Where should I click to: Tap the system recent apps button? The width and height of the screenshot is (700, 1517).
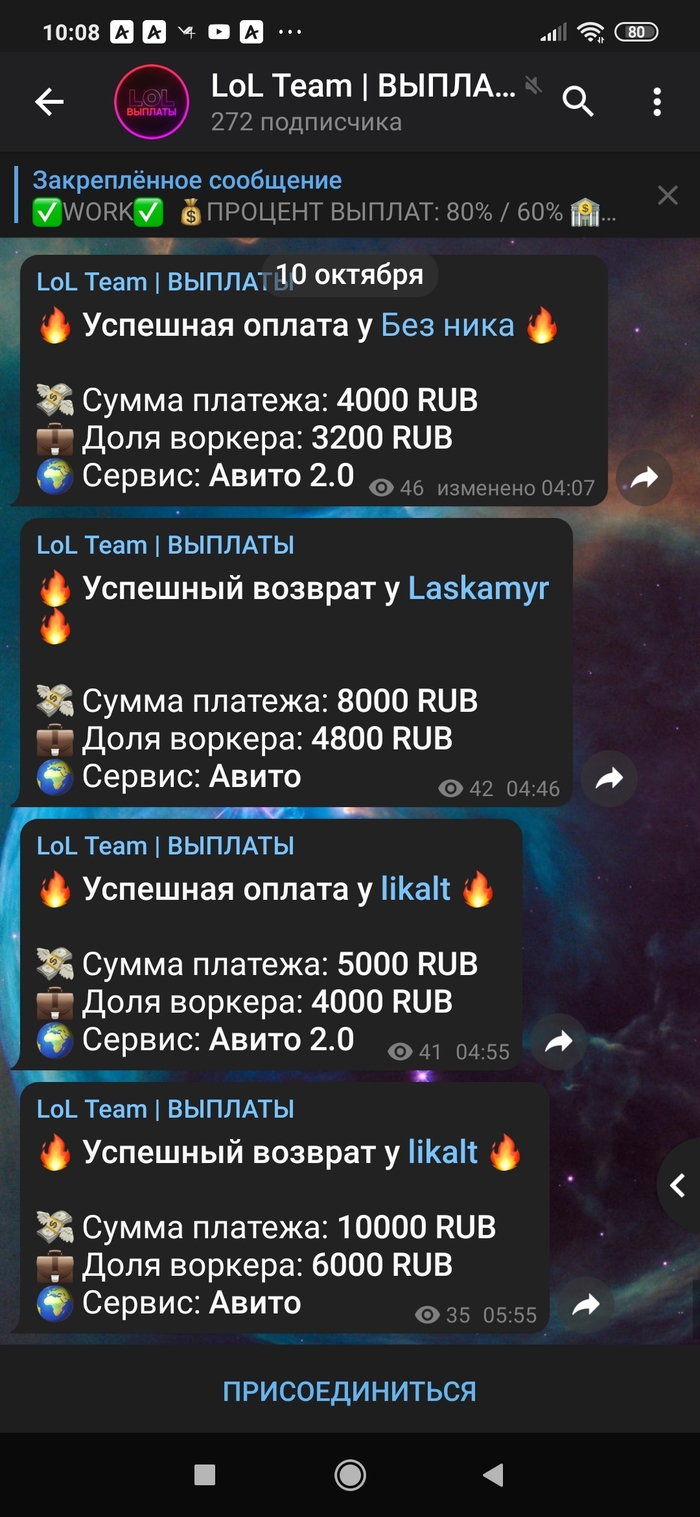[x=205, y=1475]
